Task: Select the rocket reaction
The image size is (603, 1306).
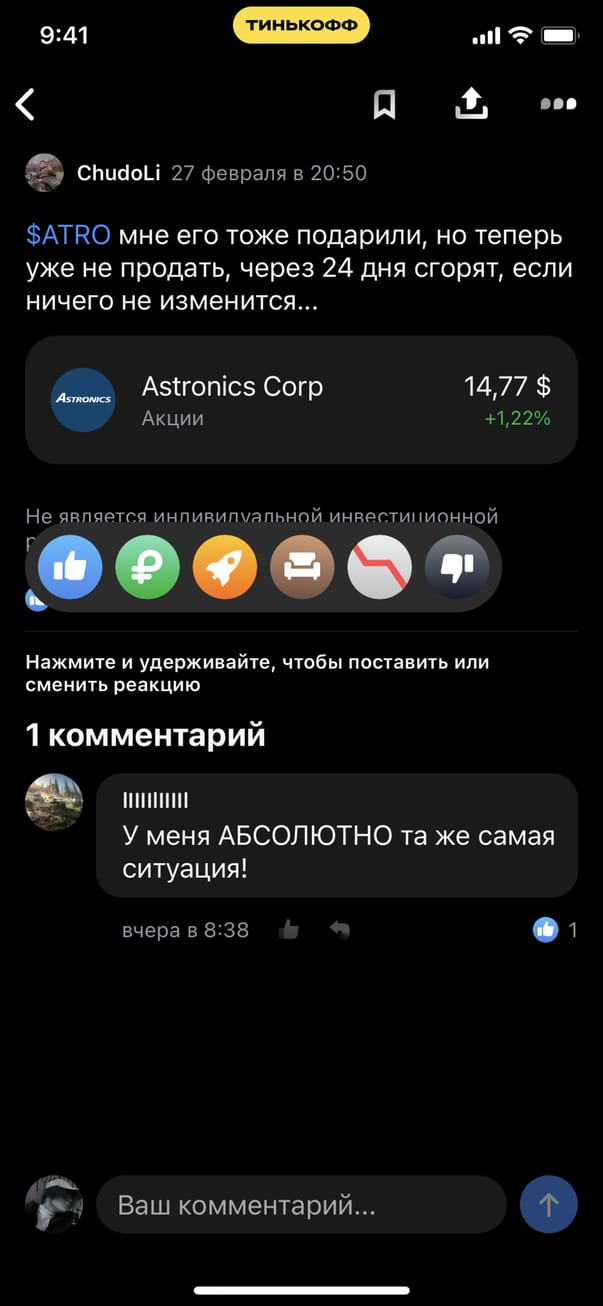Action: pos(224,568)
